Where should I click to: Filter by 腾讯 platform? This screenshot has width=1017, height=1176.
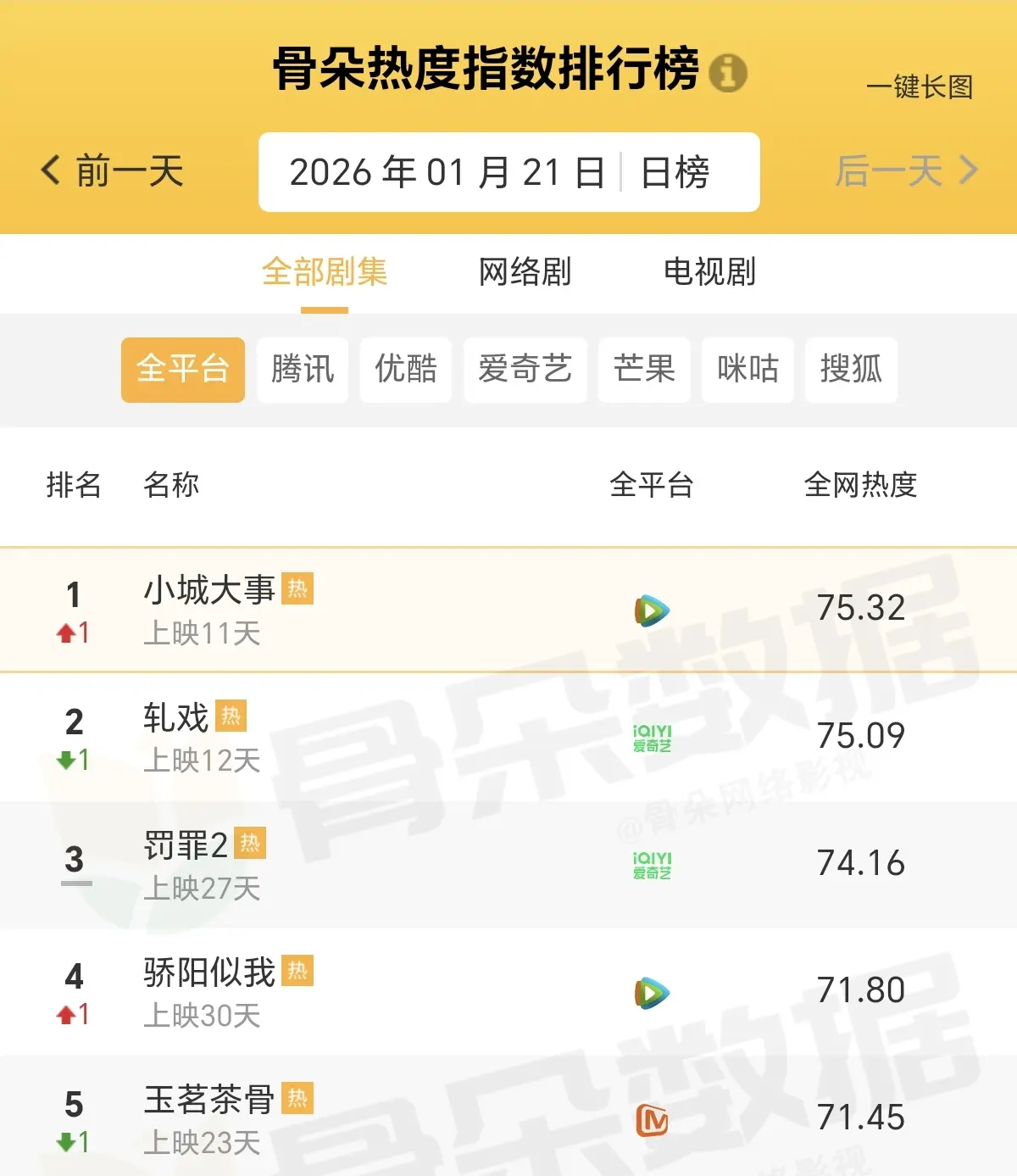[x=303, y=370]
